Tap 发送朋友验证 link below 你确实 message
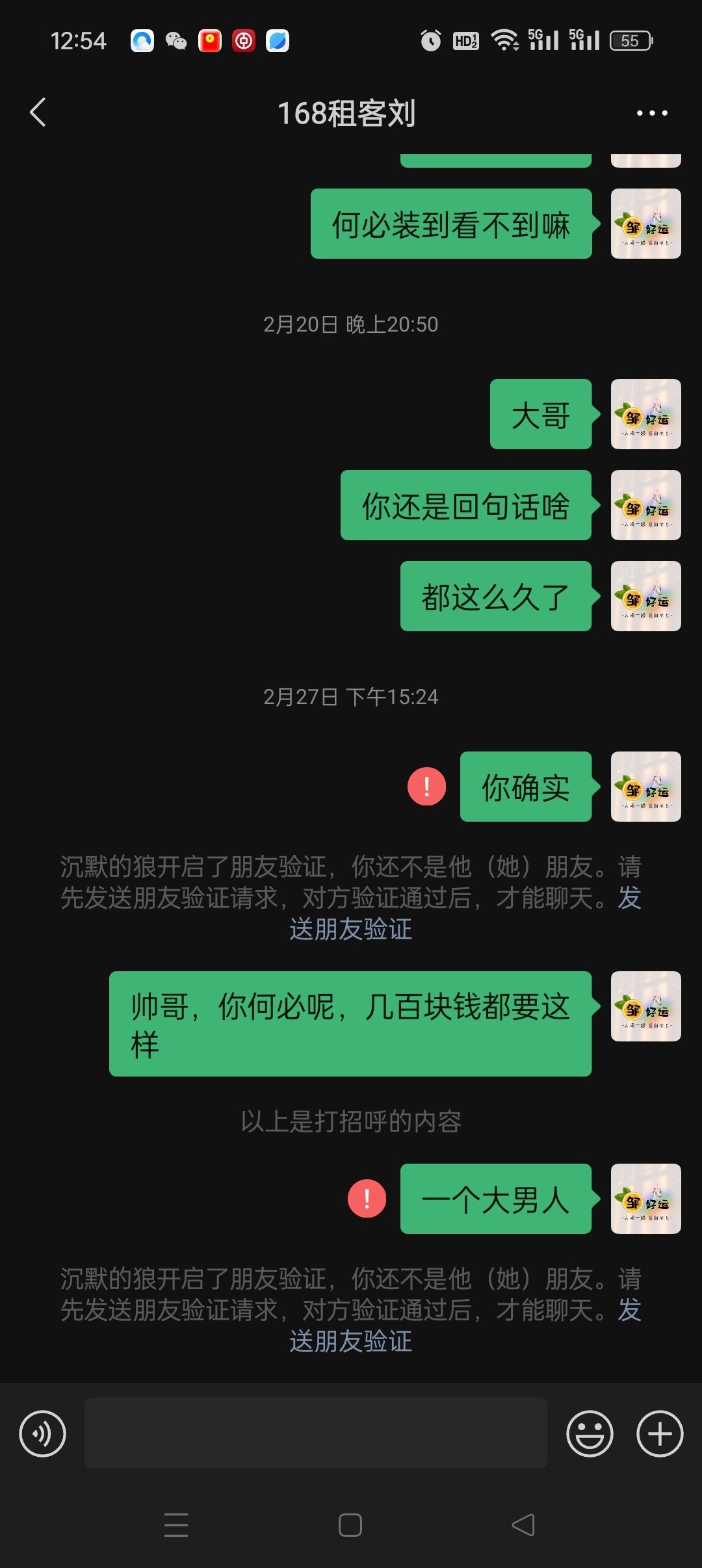The width and height of the screenshot is (702, 1568). (351, 929)
